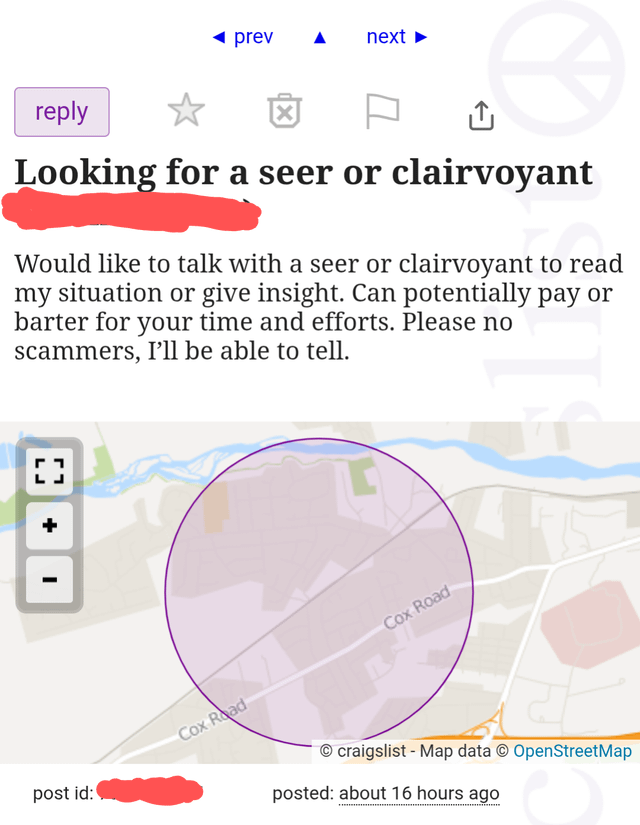Hide this posting with the trash icon
The image size is (640, 825).
click(x=284, y=112)
